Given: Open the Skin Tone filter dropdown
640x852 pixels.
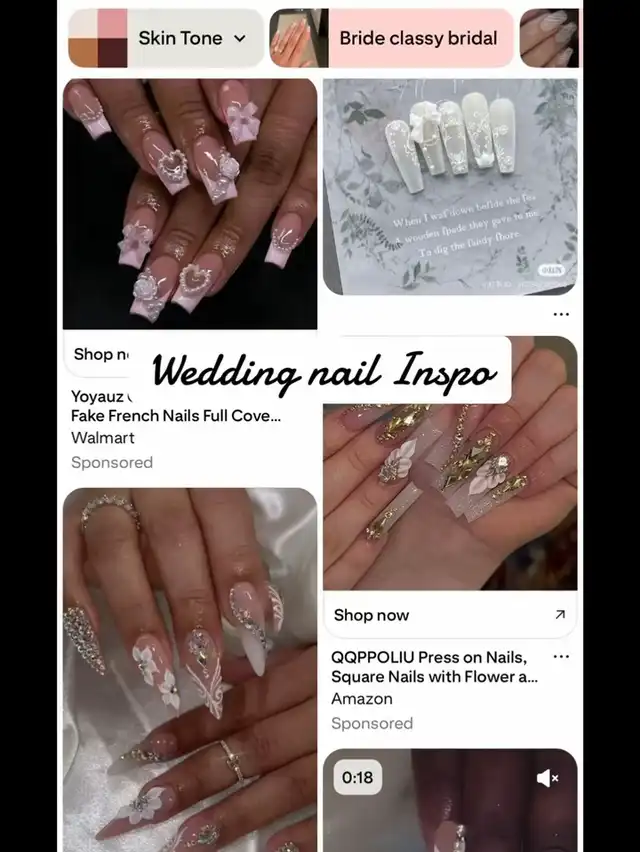Looking at the screenshot, I should coord(165,38).
